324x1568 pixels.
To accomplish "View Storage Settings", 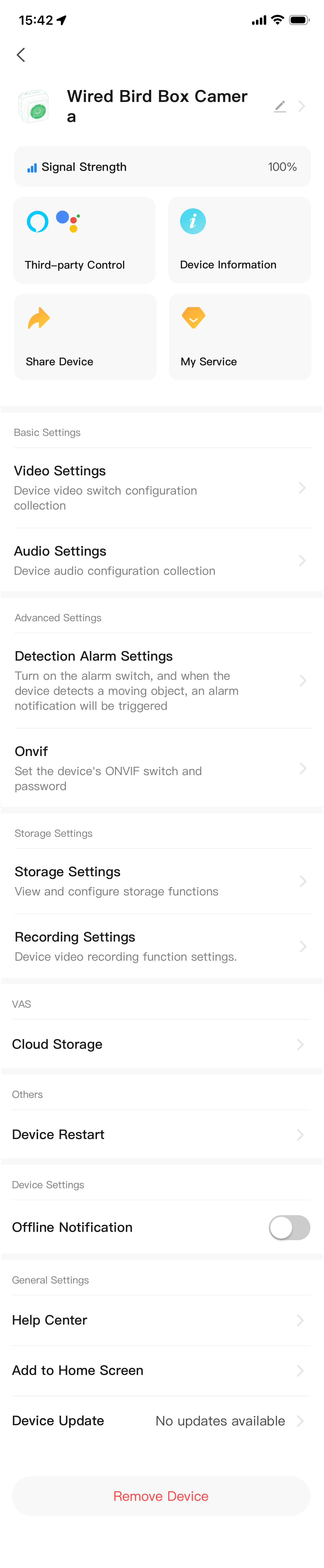I will [162, 881].
